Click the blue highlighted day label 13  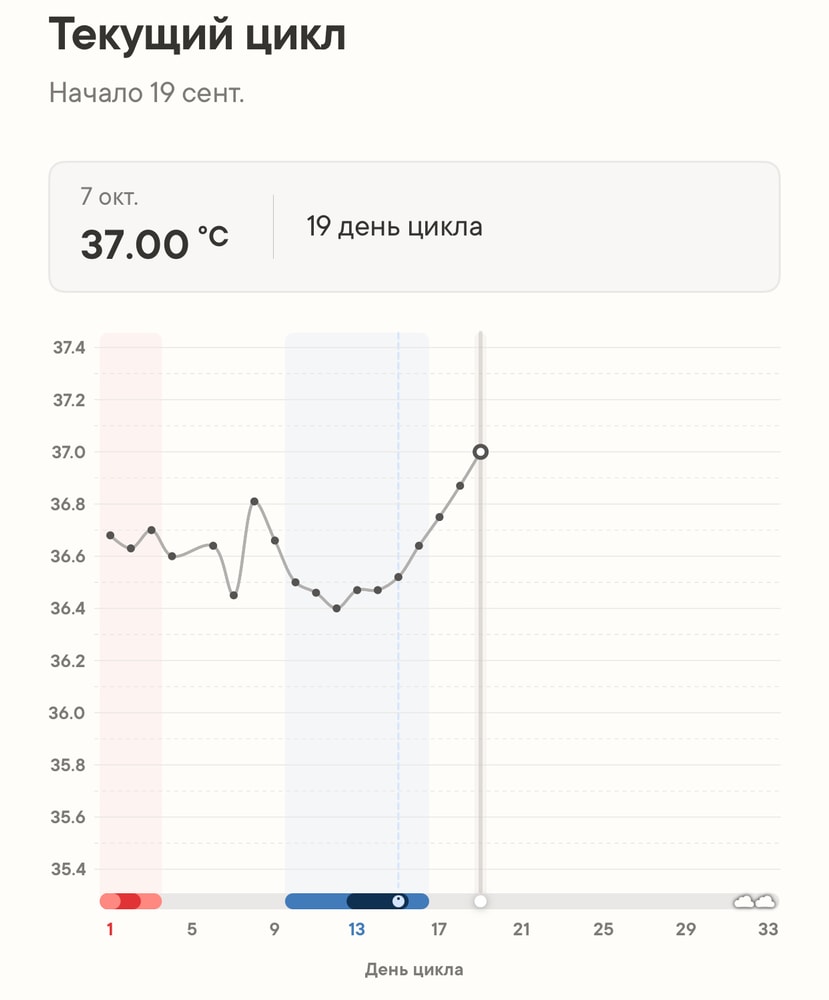(356, 929)
